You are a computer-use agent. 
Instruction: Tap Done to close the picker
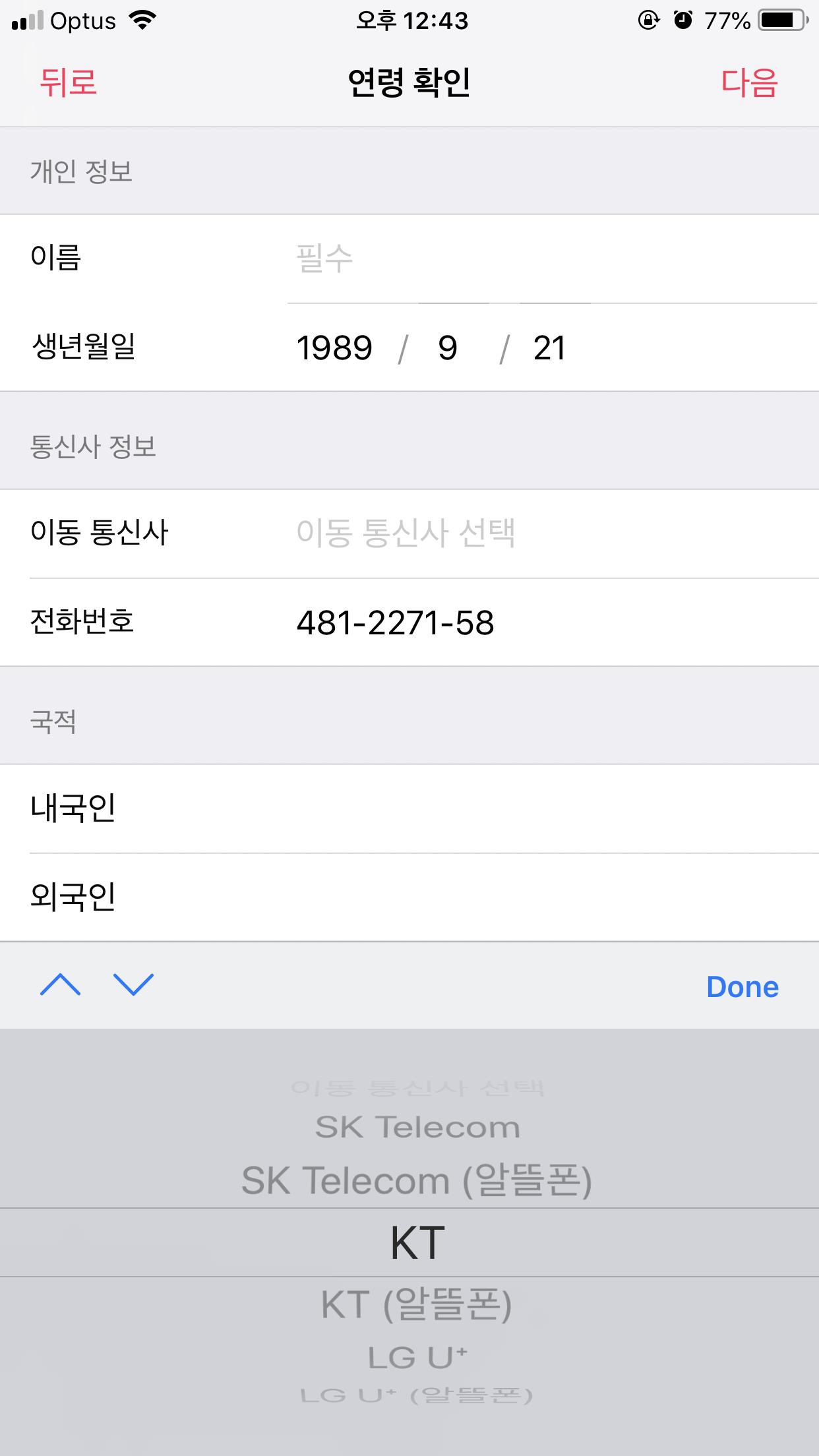[x=742, y=987]
